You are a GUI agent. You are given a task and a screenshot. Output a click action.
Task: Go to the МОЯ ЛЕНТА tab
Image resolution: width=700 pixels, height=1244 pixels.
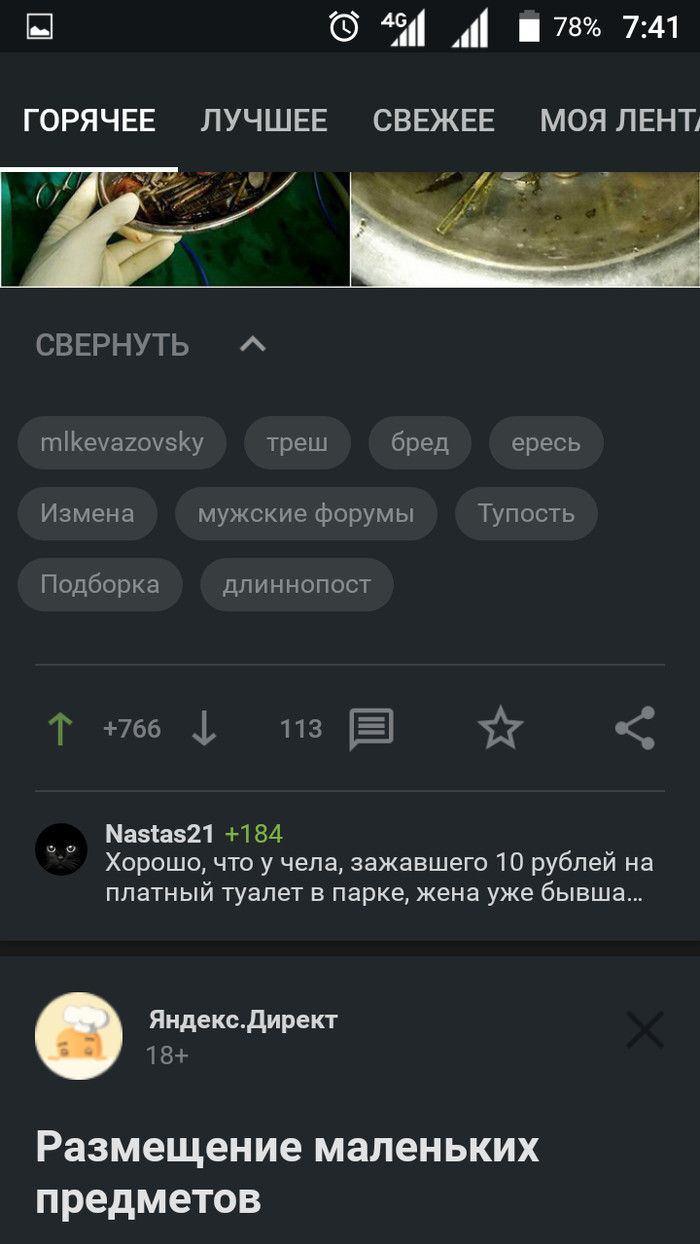(618, 121)
